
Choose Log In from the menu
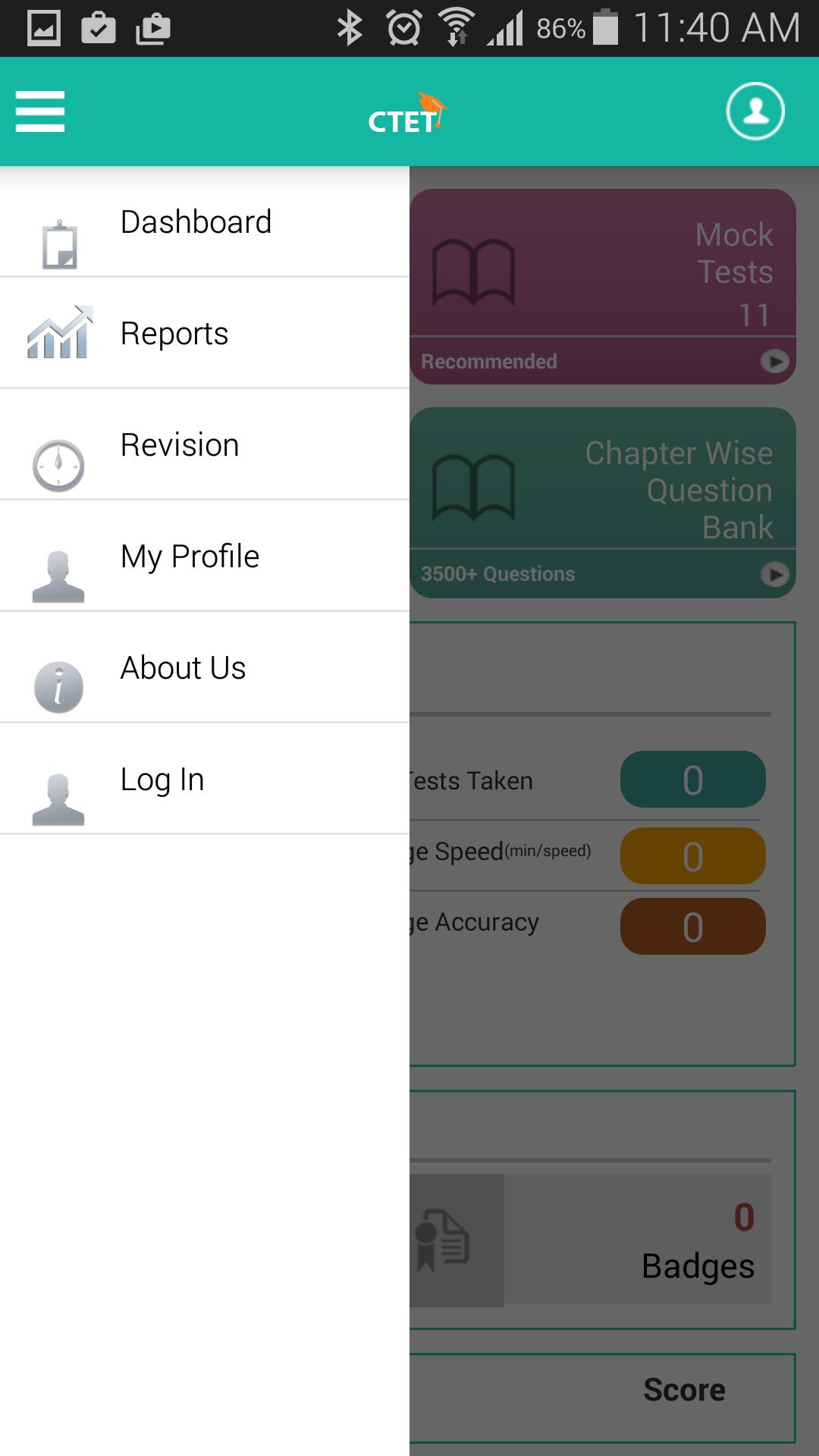pyautogui.click(x=162, y=780)
